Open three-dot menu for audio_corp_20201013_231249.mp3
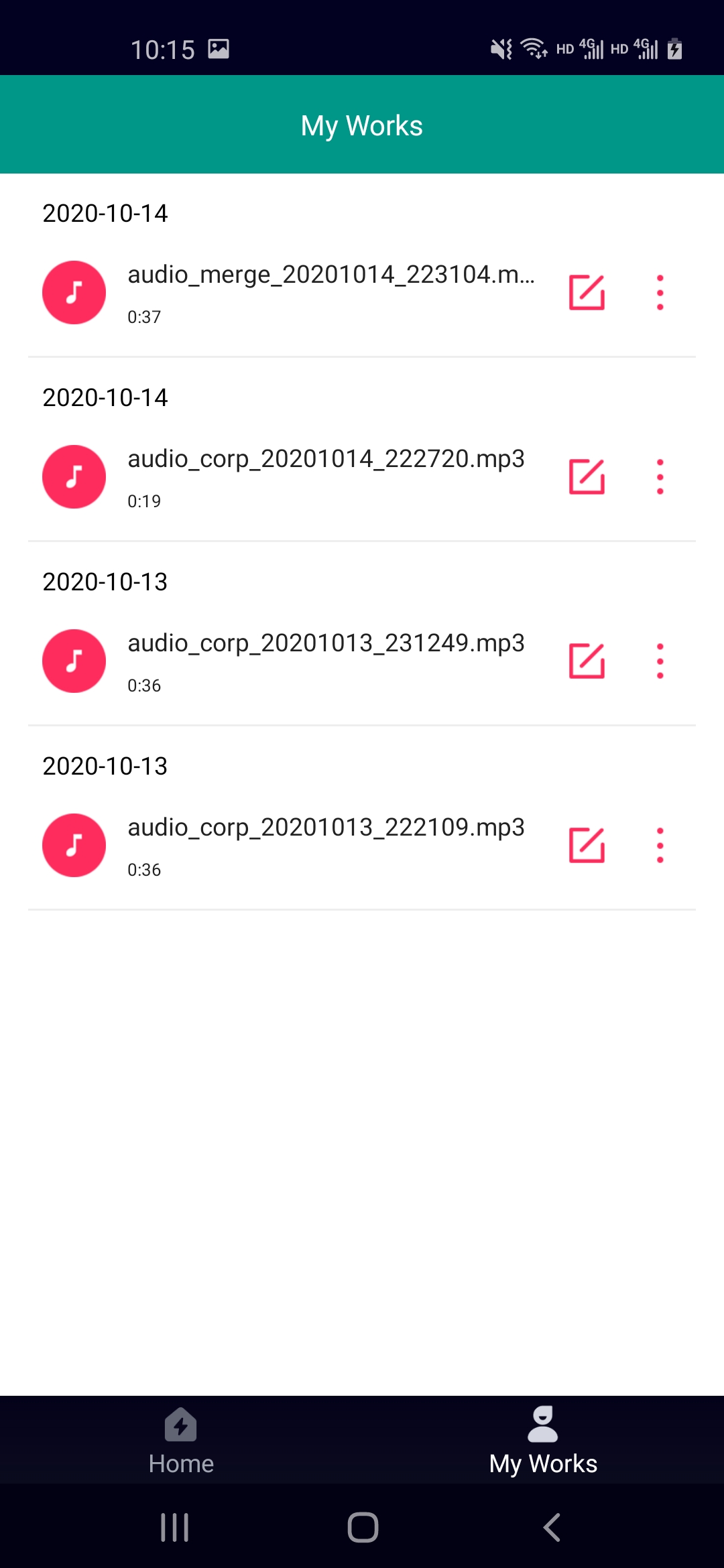 [x=660, y=661]
